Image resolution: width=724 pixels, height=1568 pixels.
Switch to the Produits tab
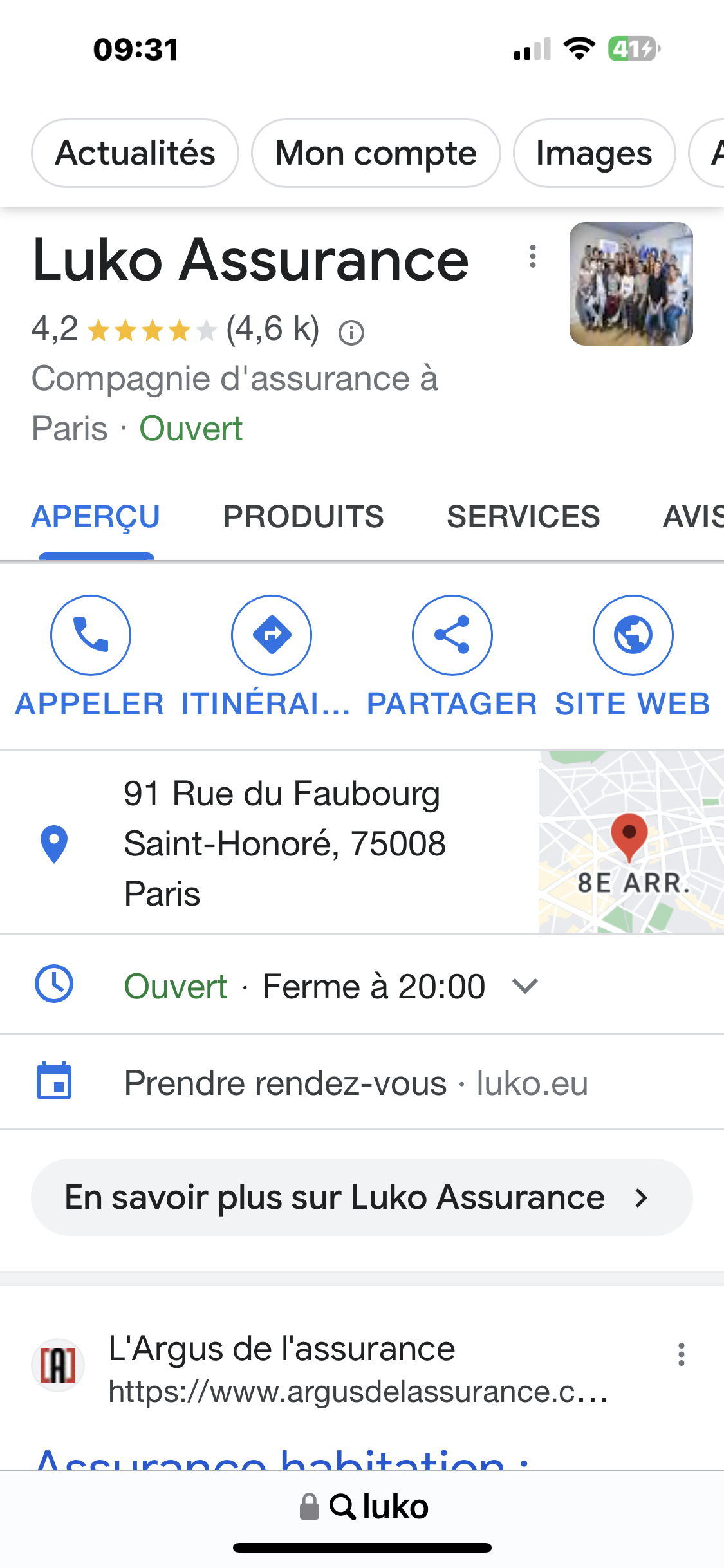point(303,517)
